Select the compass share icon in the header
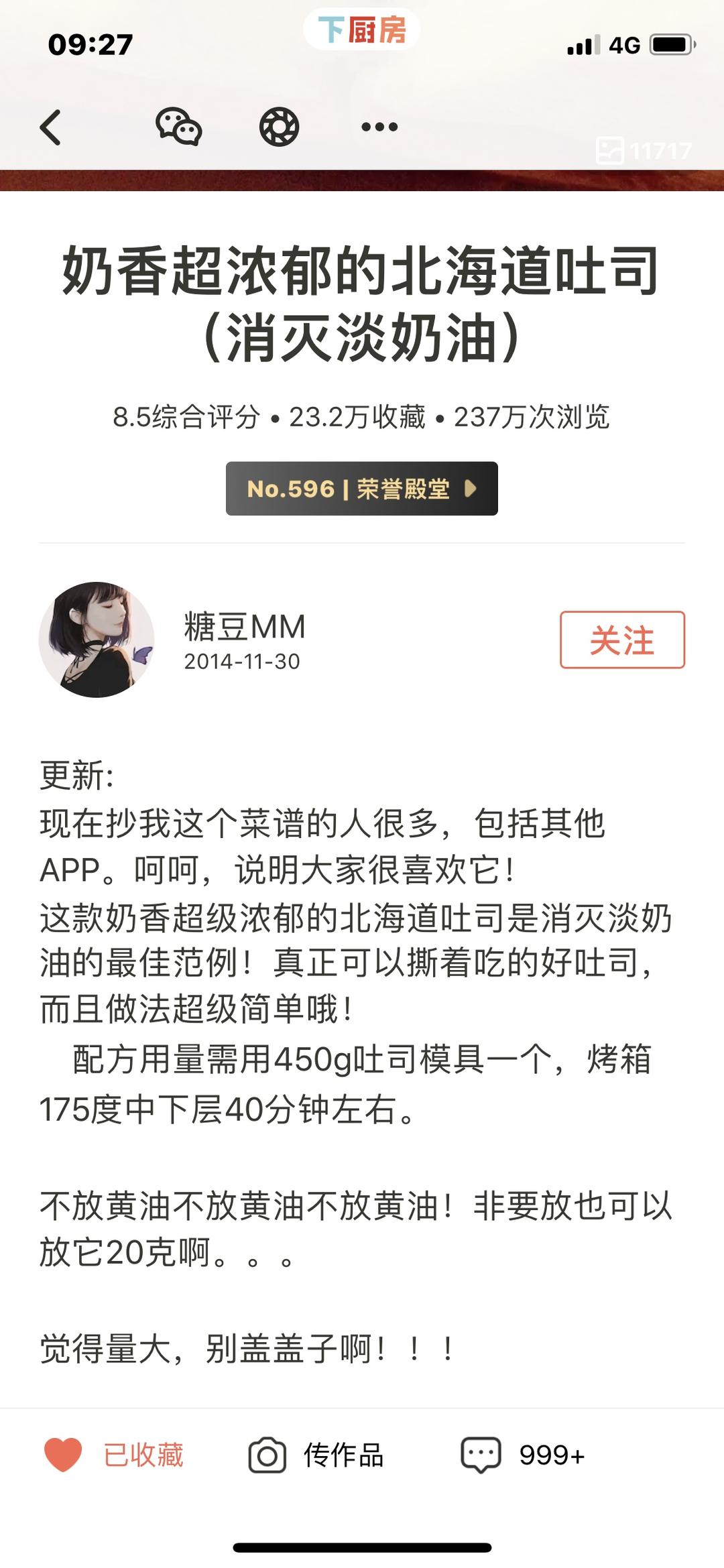The image size is (724, 1568). [280, 126]
